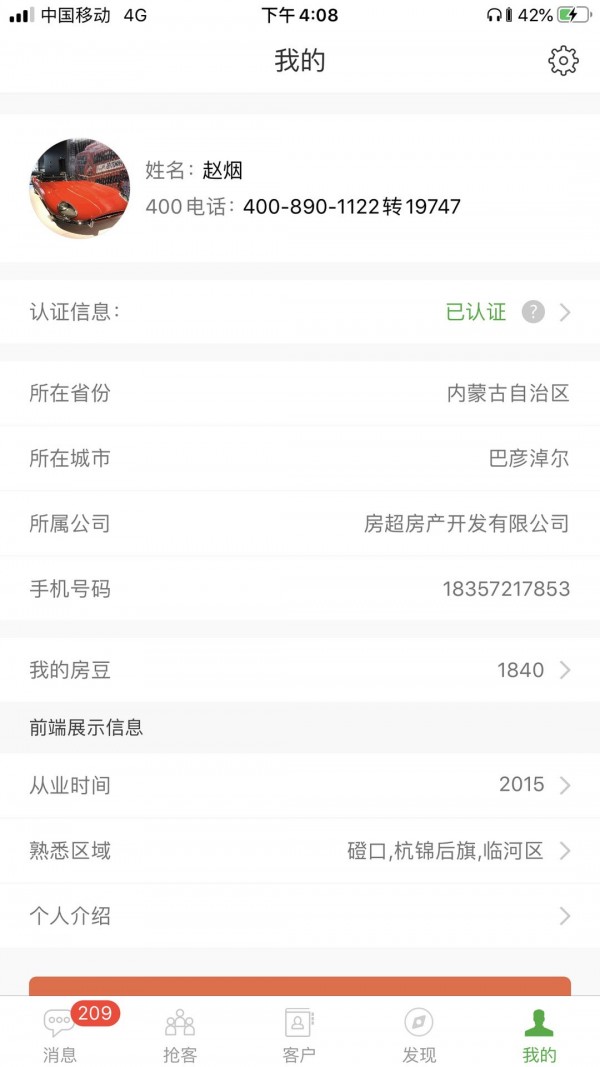Tap the profile avatar photo
The image size is (600, 1067).
pyautogui.click(x=80, y=188)
